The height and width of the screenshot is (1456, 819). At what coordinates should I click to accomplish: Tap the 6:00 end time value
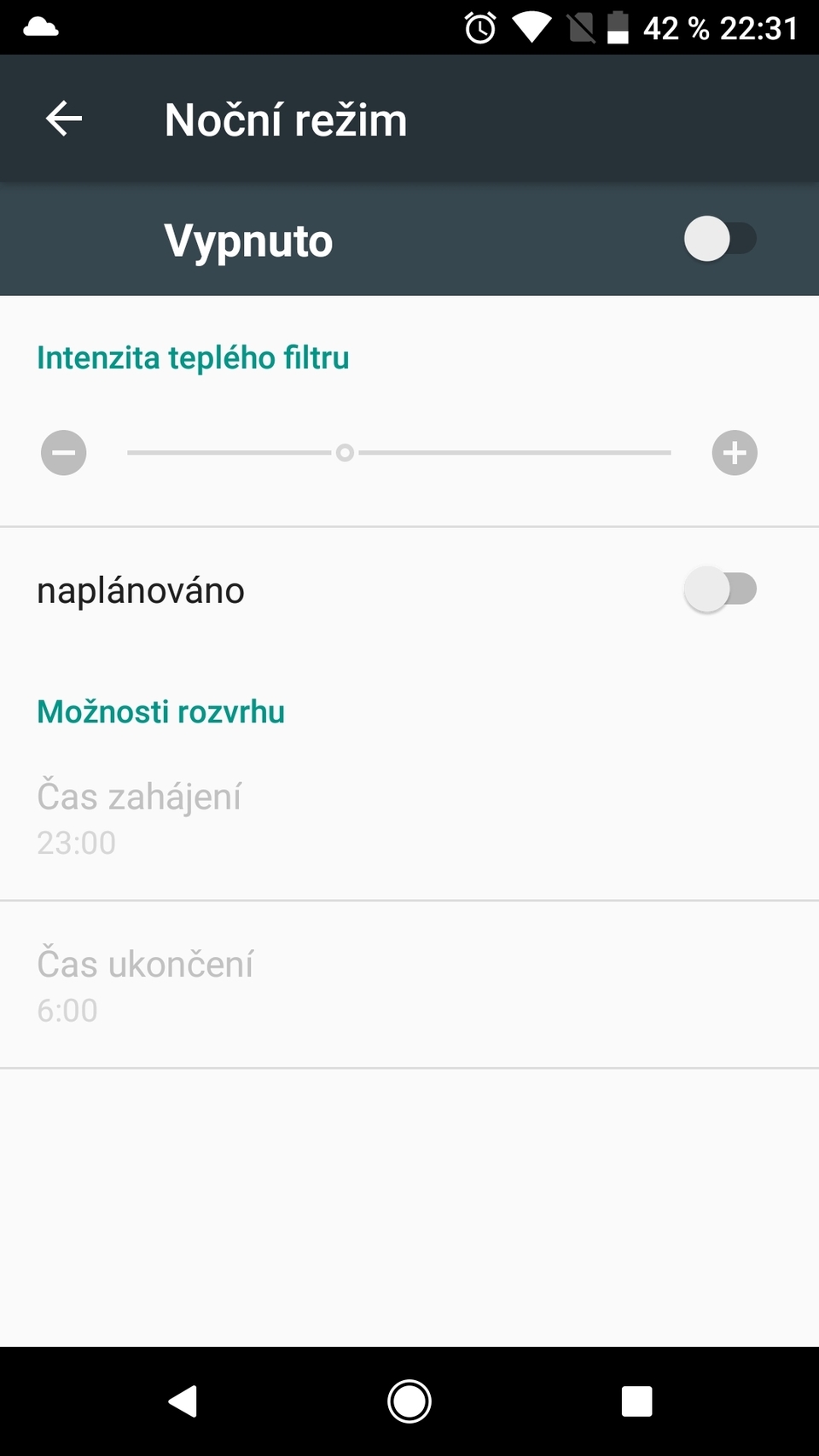click(68, 1010)
